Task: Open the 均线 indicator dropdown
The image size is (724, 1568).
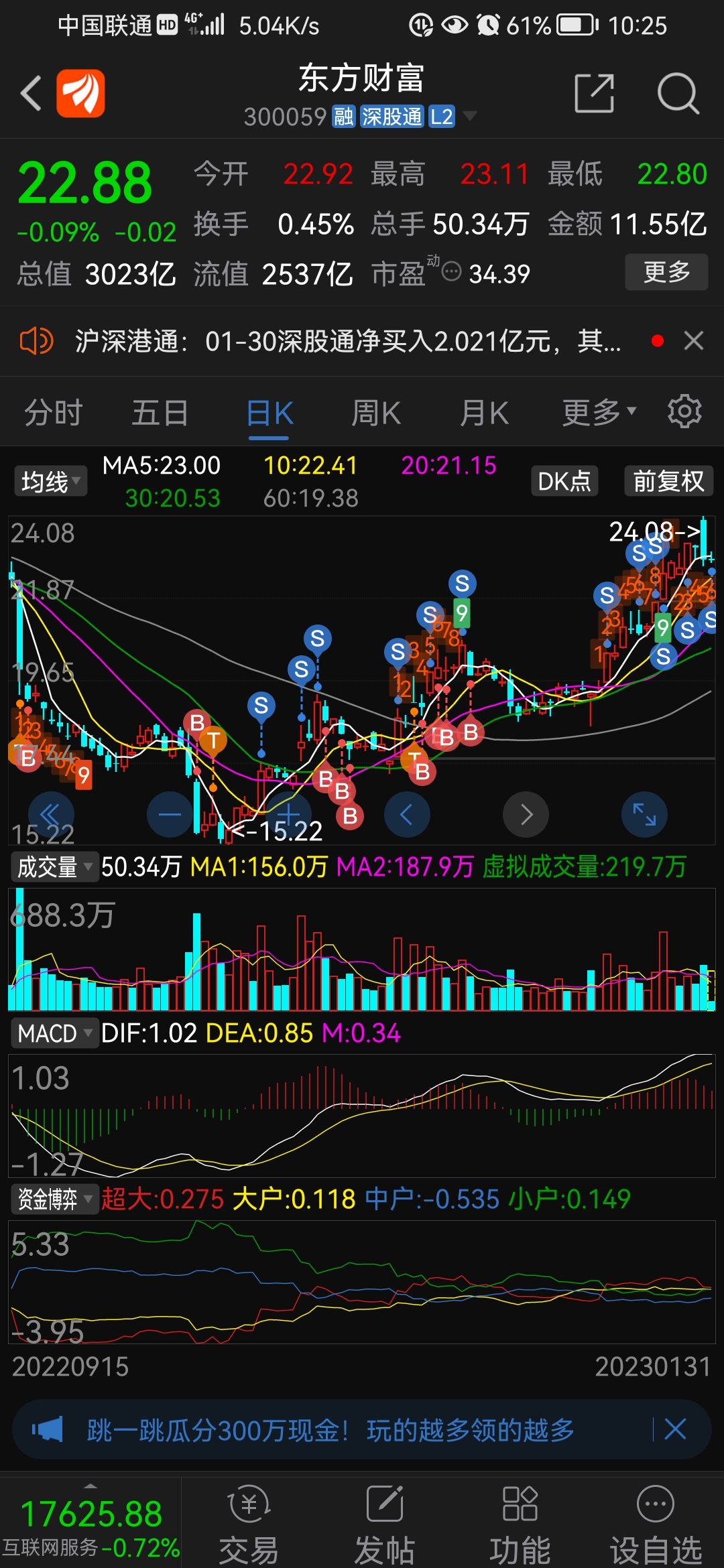Action: click(50, 481)
